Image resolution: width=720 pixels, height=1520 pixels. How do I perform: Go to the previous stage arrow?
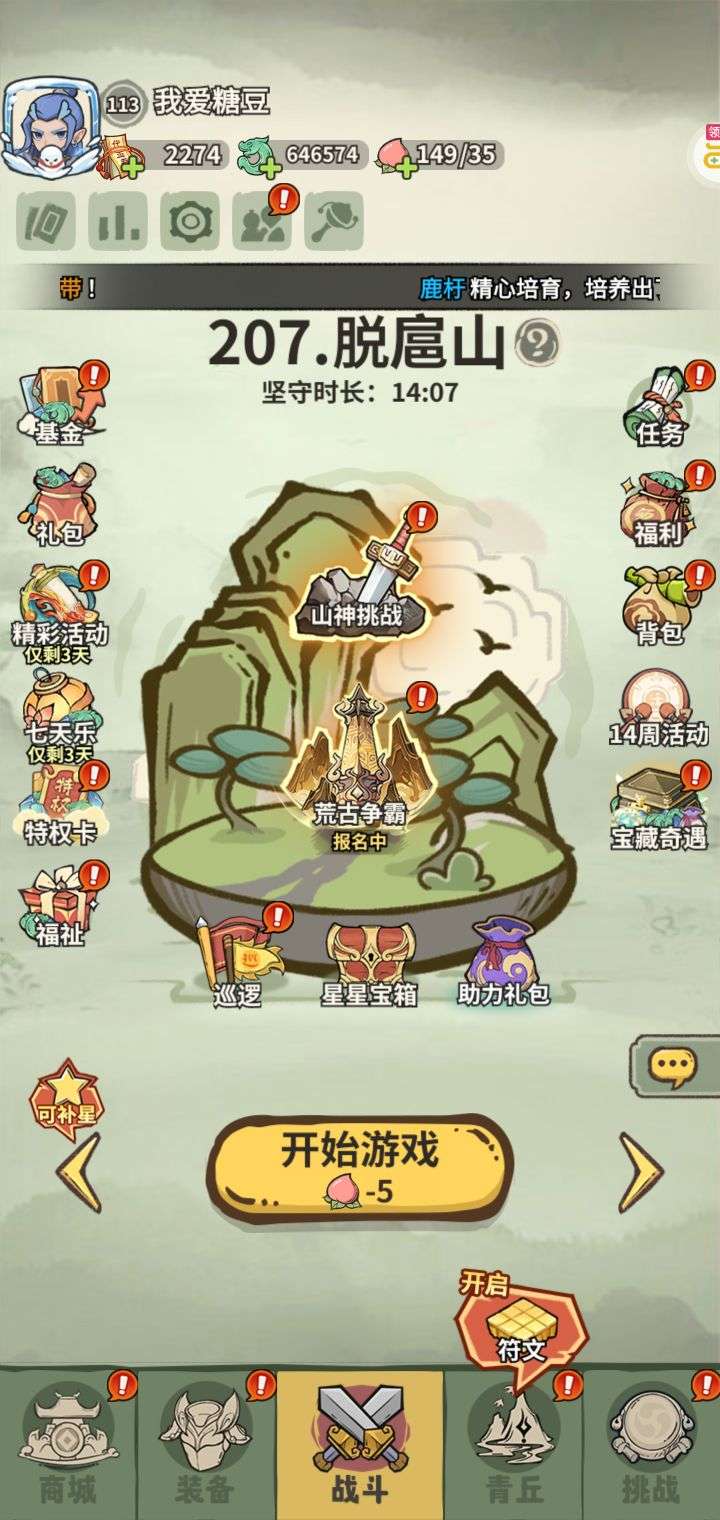(78, 1172)
